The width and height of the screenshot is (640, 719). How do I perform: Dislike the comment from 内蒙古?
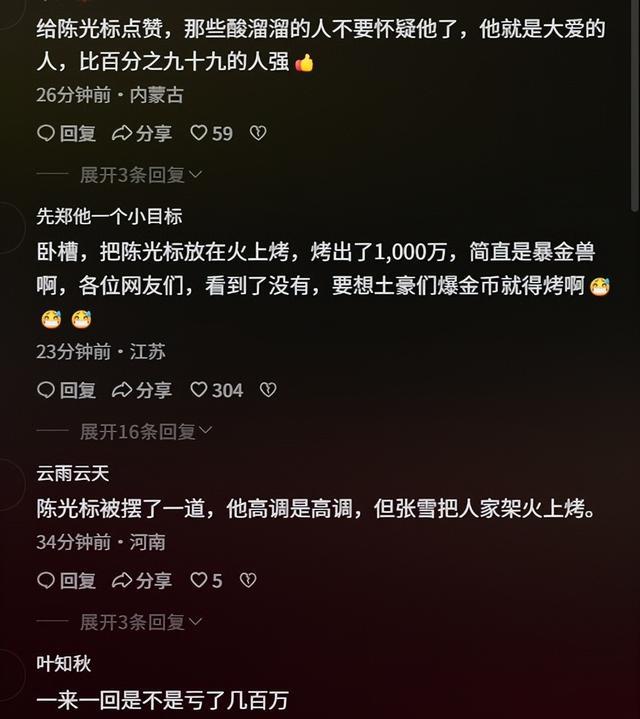(257, 133)
